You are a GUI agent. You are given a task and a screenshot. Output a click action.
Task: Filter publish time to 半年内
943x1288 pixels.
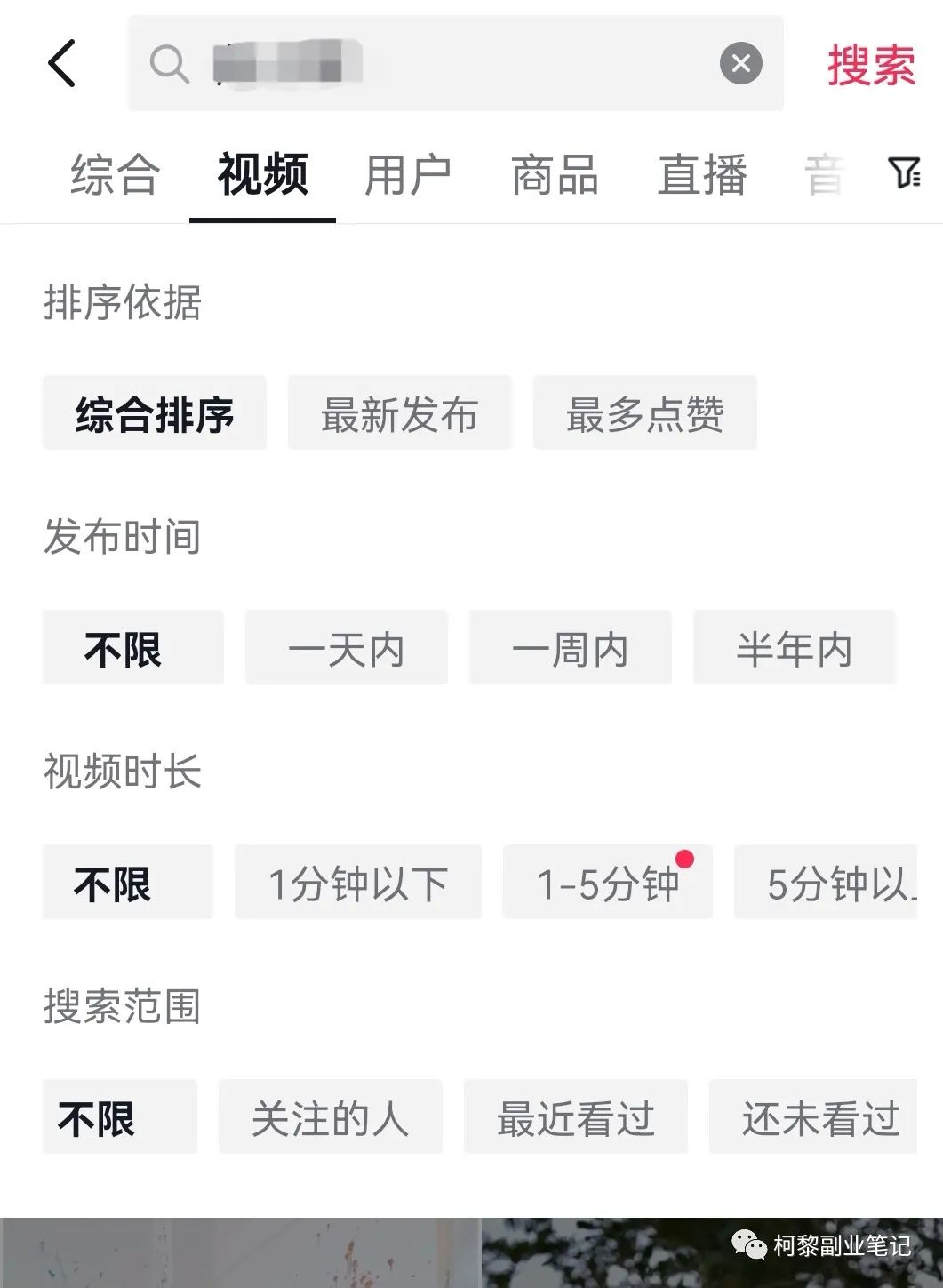(x=794, y=648)
